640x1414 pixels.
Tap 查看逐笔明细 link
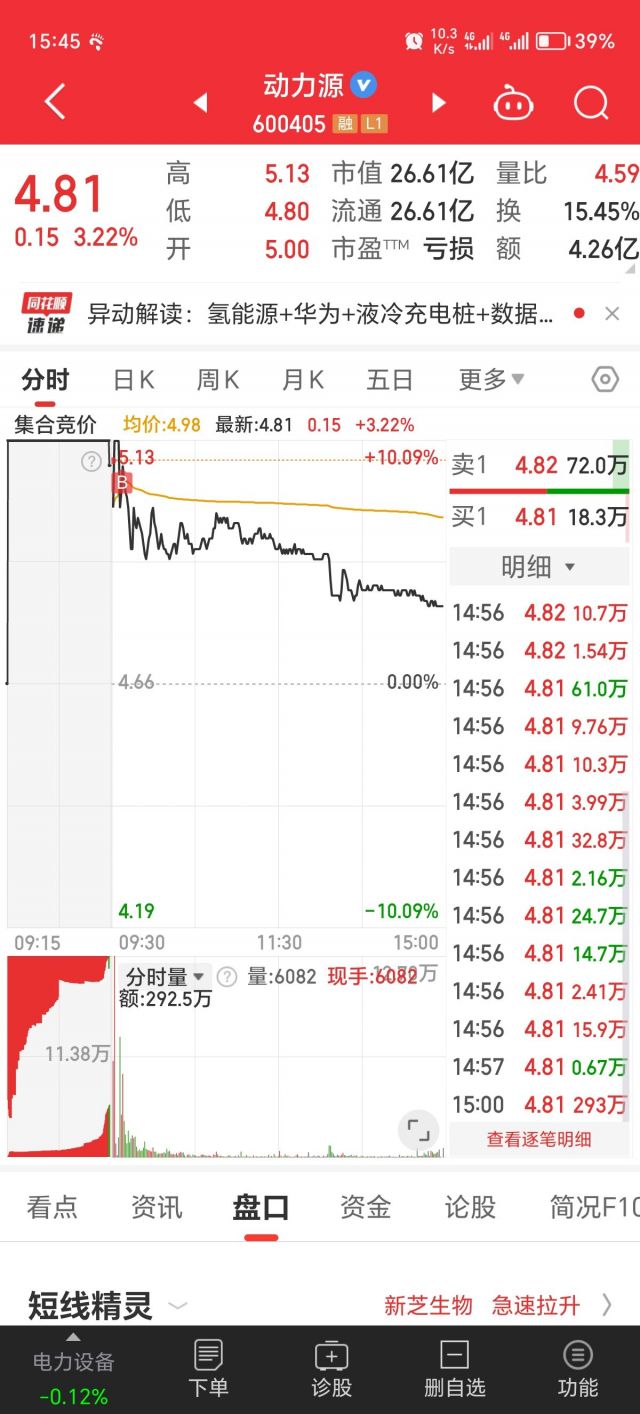click(x=539, y=1139)
